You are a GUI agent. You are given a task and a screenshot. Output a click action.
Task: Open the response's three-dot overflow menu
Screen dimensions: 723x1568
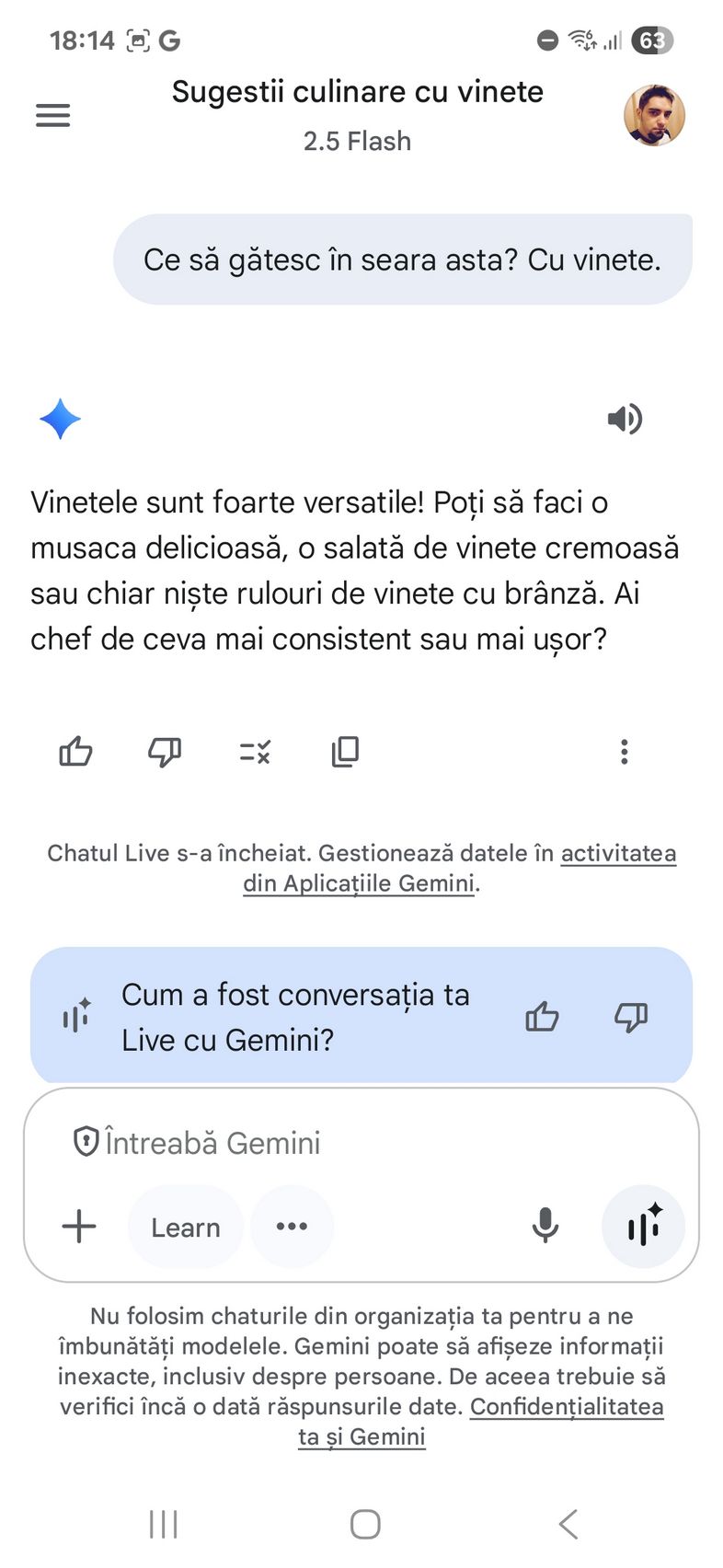click(625, 752)
